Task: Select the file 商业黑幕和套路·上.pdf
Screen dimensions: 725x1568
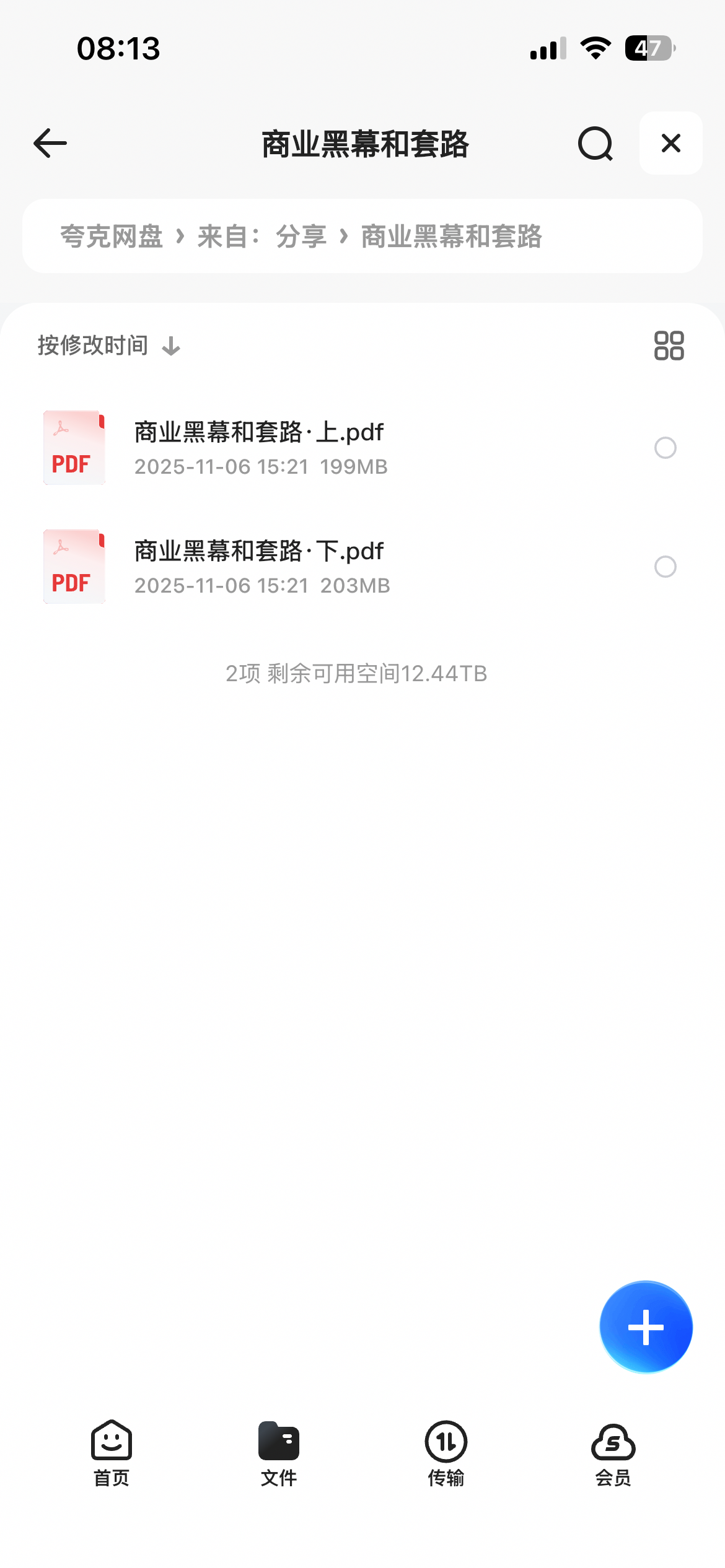Action: point(665,448)
